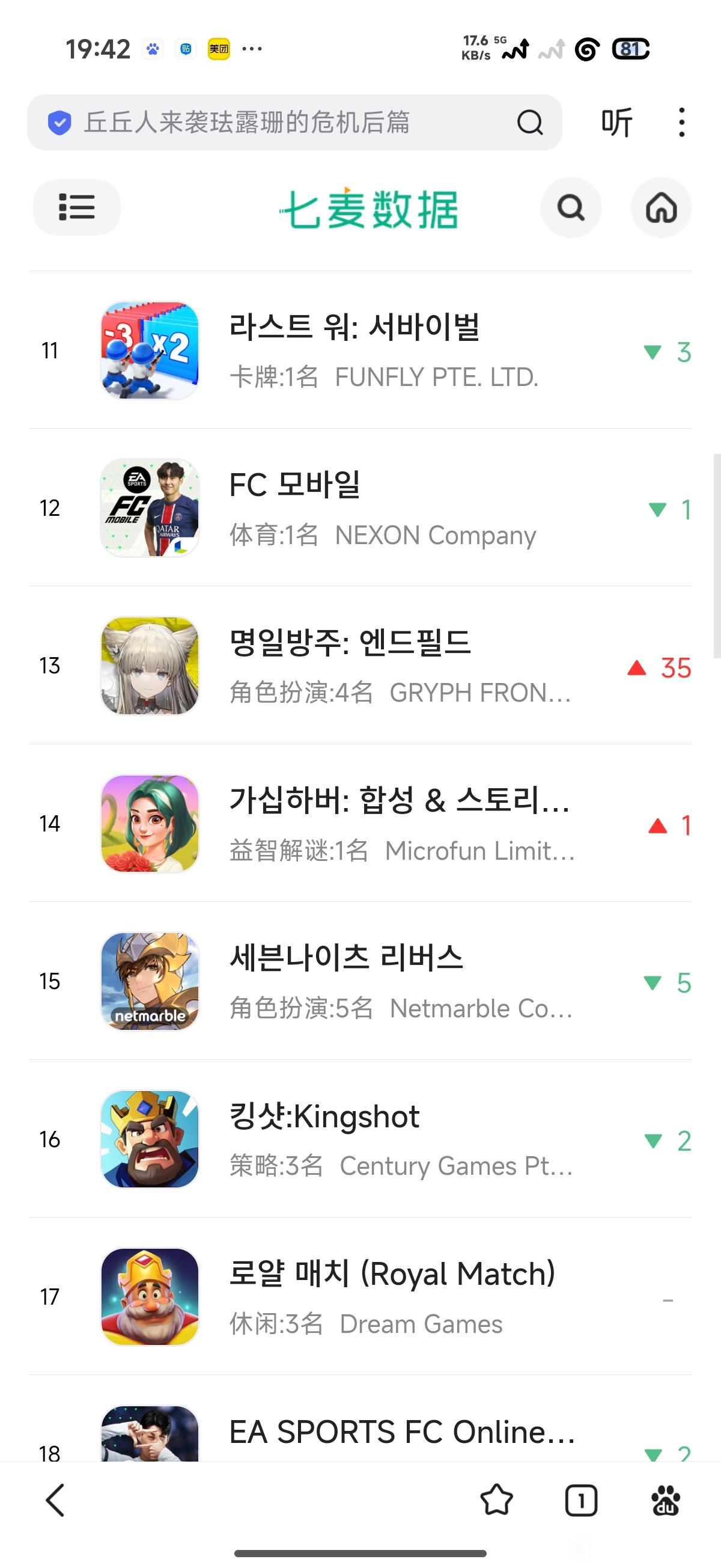This screenshot has width=721, height=1568.
Task: Open the 七麦数据 list menu button
Action: (77, 207)
